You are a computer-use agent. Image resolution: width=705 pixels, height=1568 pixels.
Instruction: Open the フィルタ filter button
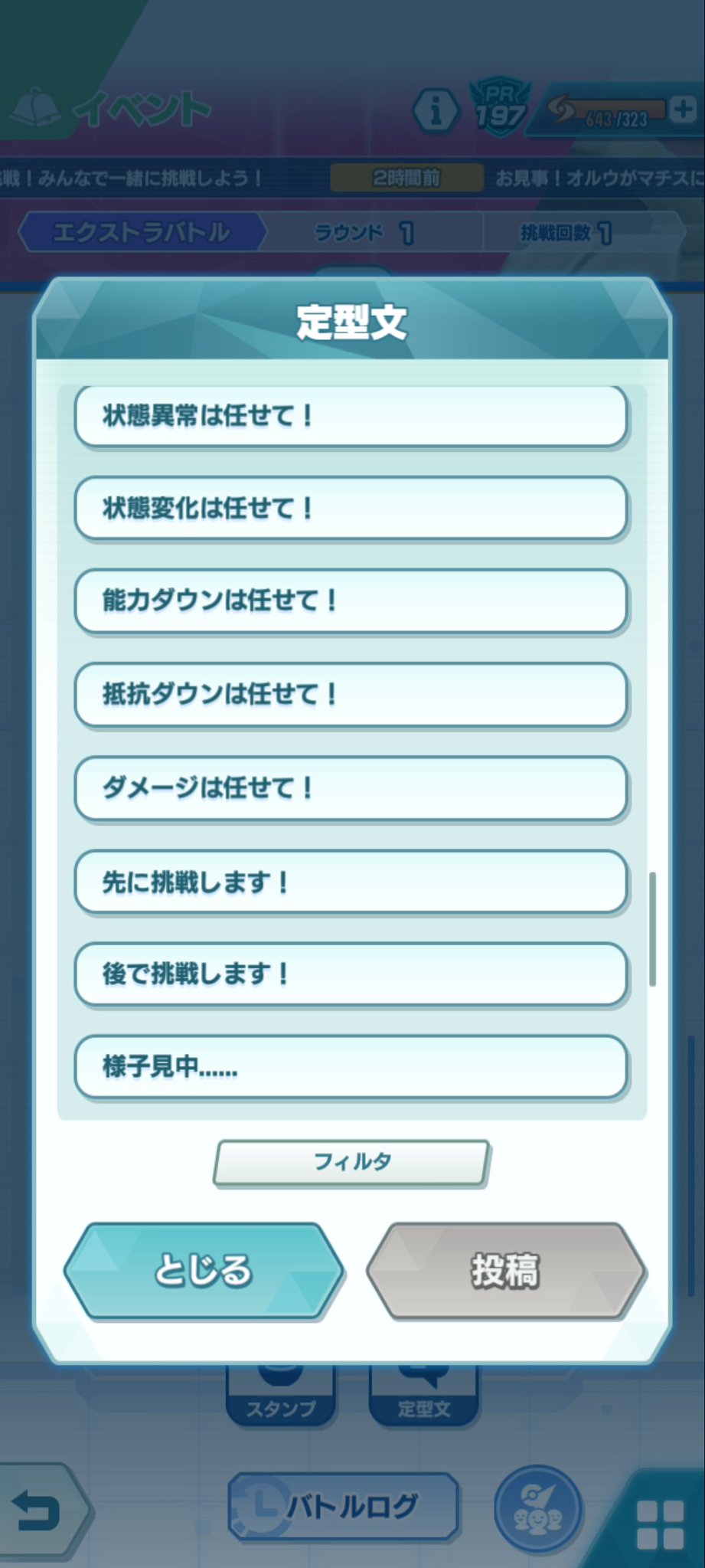[x=351, y=1162]
